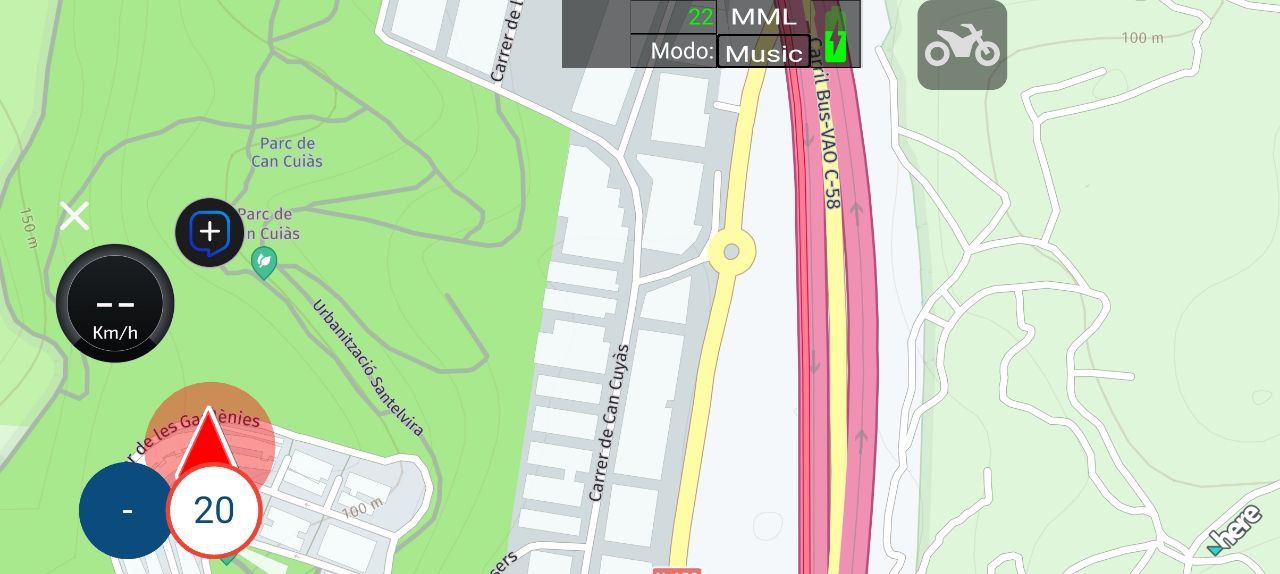Image resolution: width=1280 pixels, height=574 pixels.
Task: Decrease the speed limit with minus button
Action: click(127, 511)
